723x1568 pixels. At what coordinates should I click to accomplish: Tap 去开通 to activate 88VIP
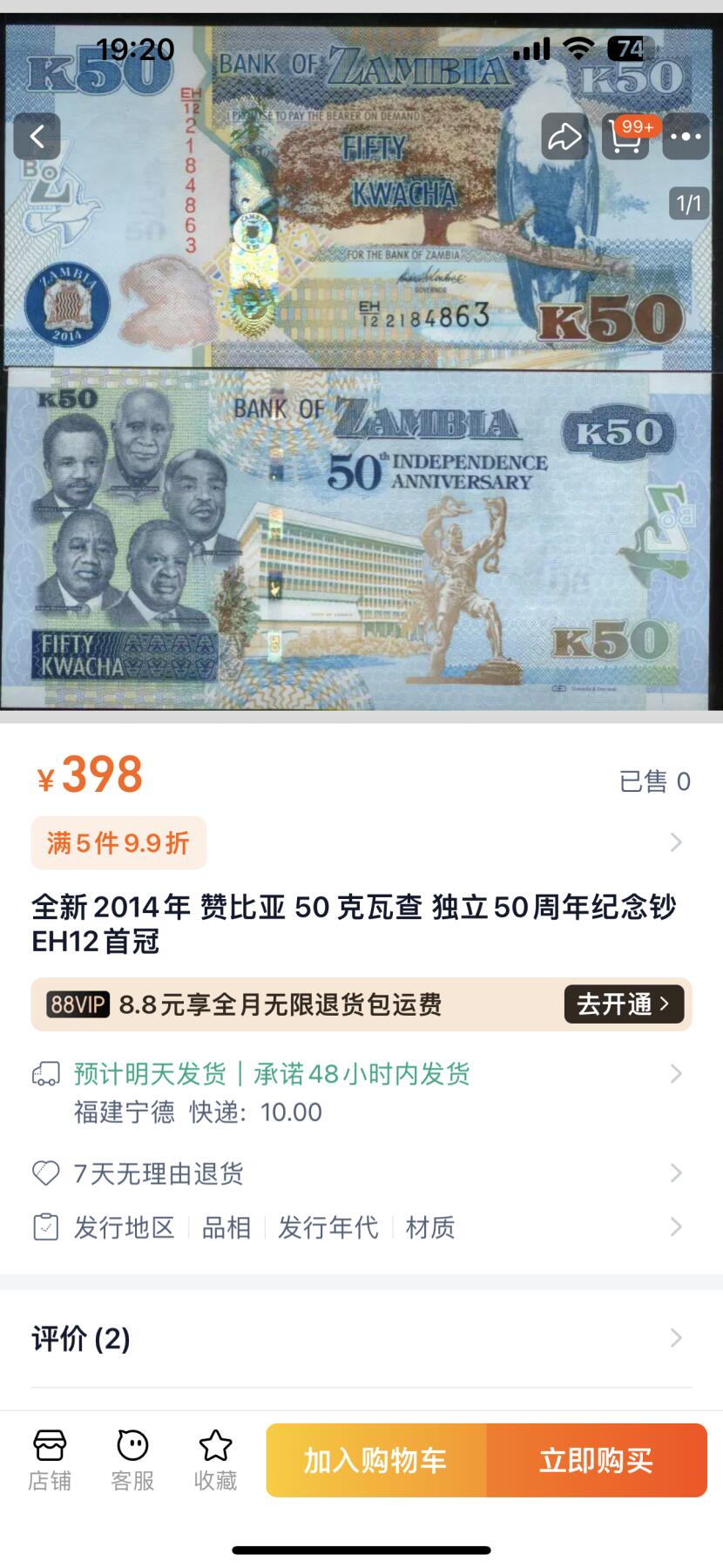[624, 1004]
